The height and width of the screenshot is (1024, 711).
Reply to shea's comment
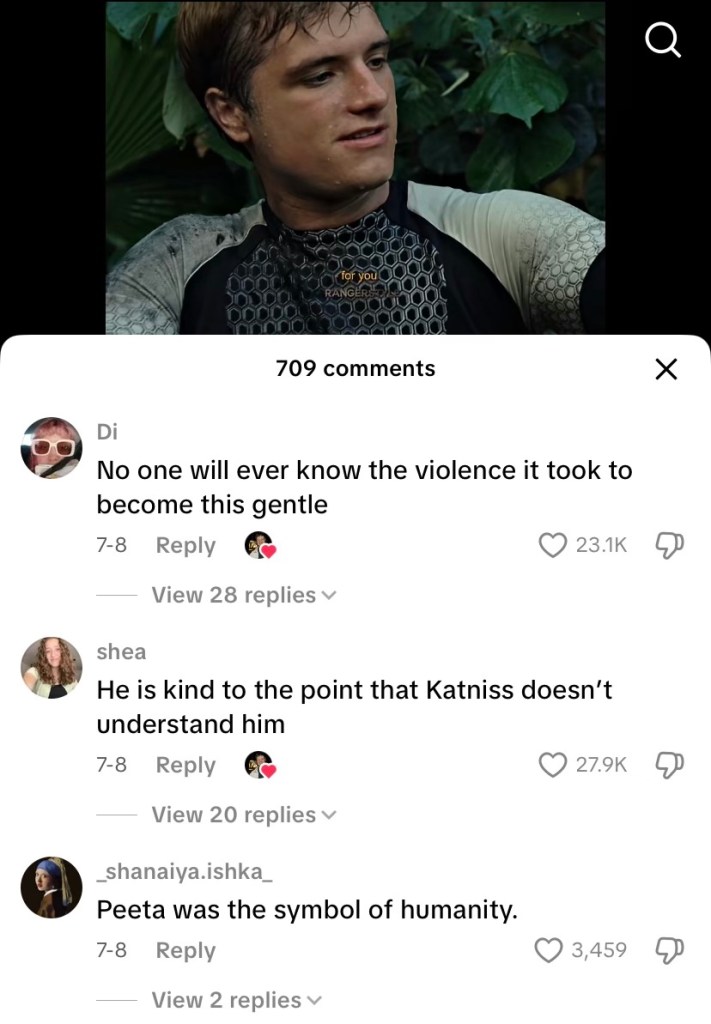point(185,765)
